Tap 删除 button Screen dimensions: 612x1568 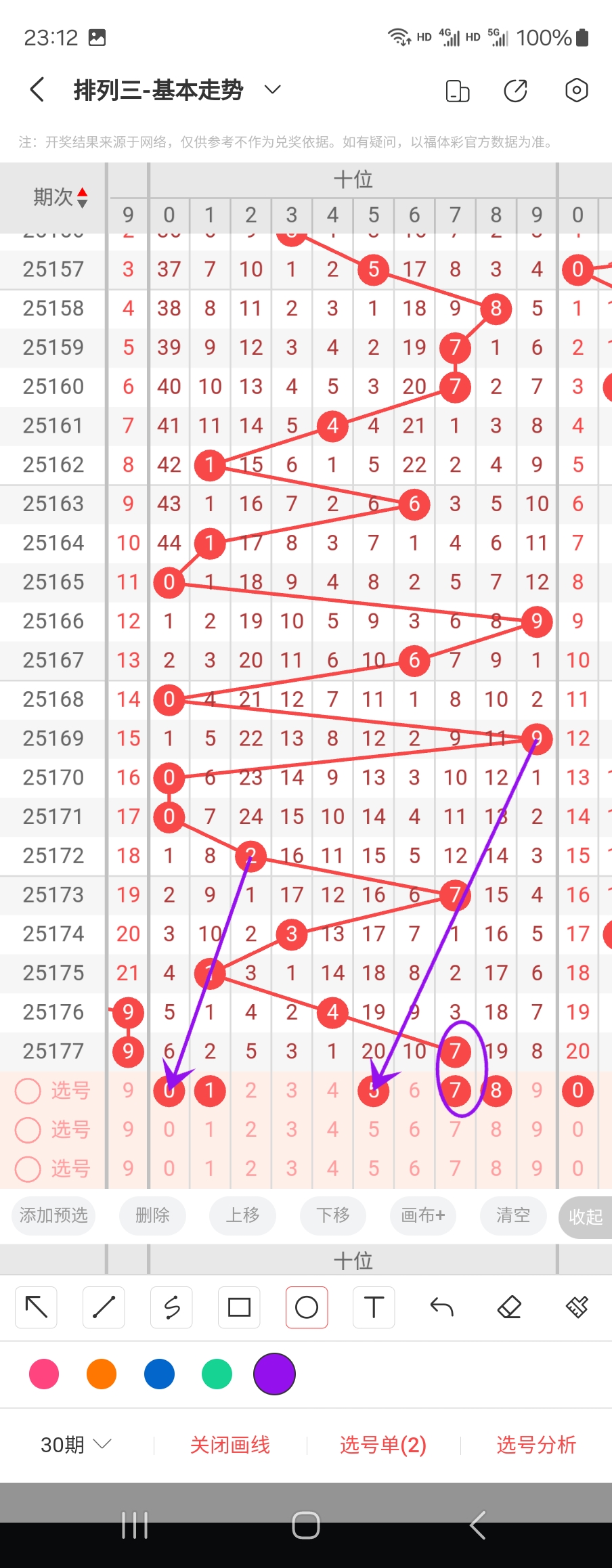click(x=152, y=1215)
